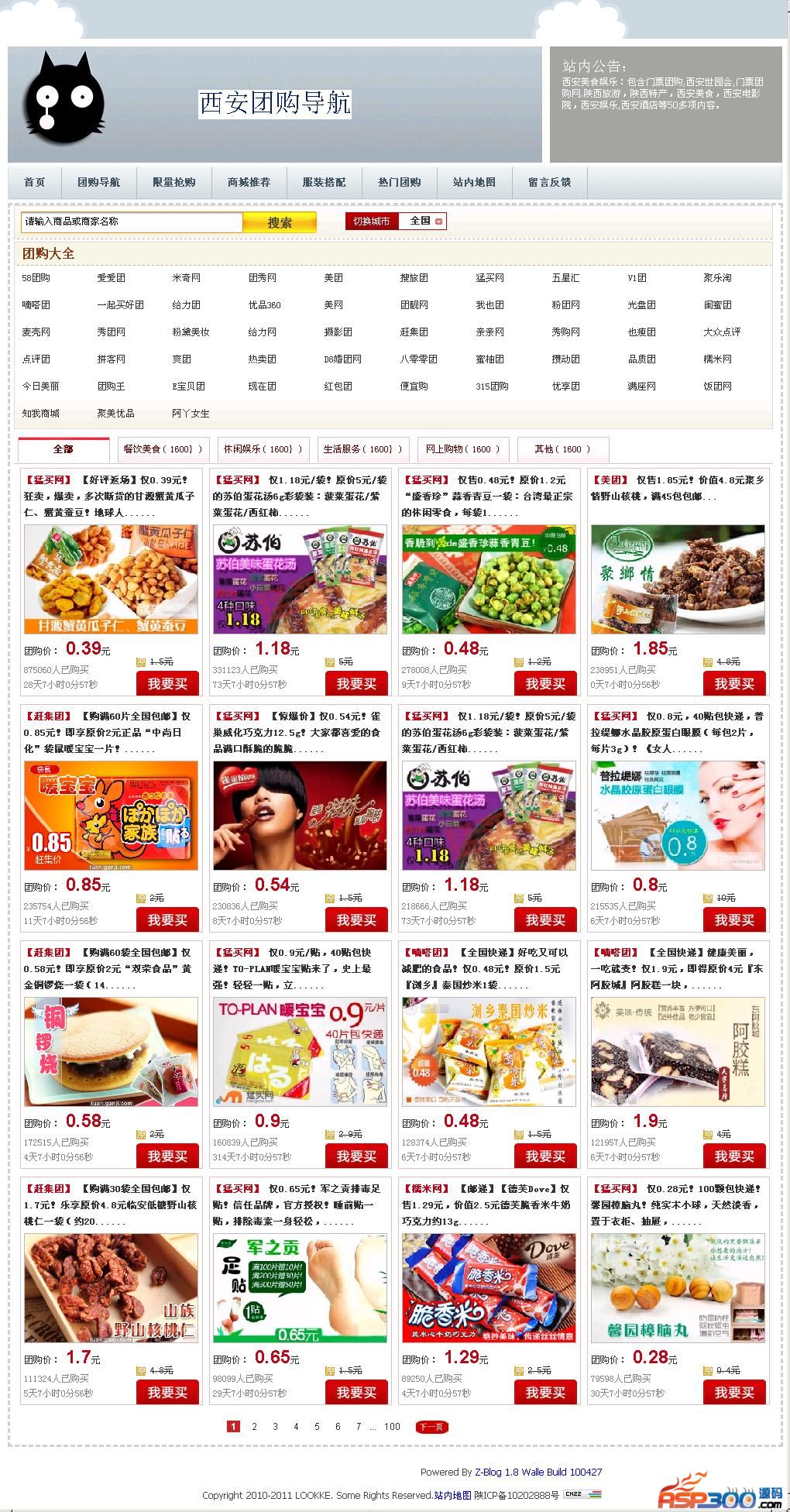
Task: Buy the 0.39元 甘源蟹黄瓜子仁 deal
Action: [167, 683]
